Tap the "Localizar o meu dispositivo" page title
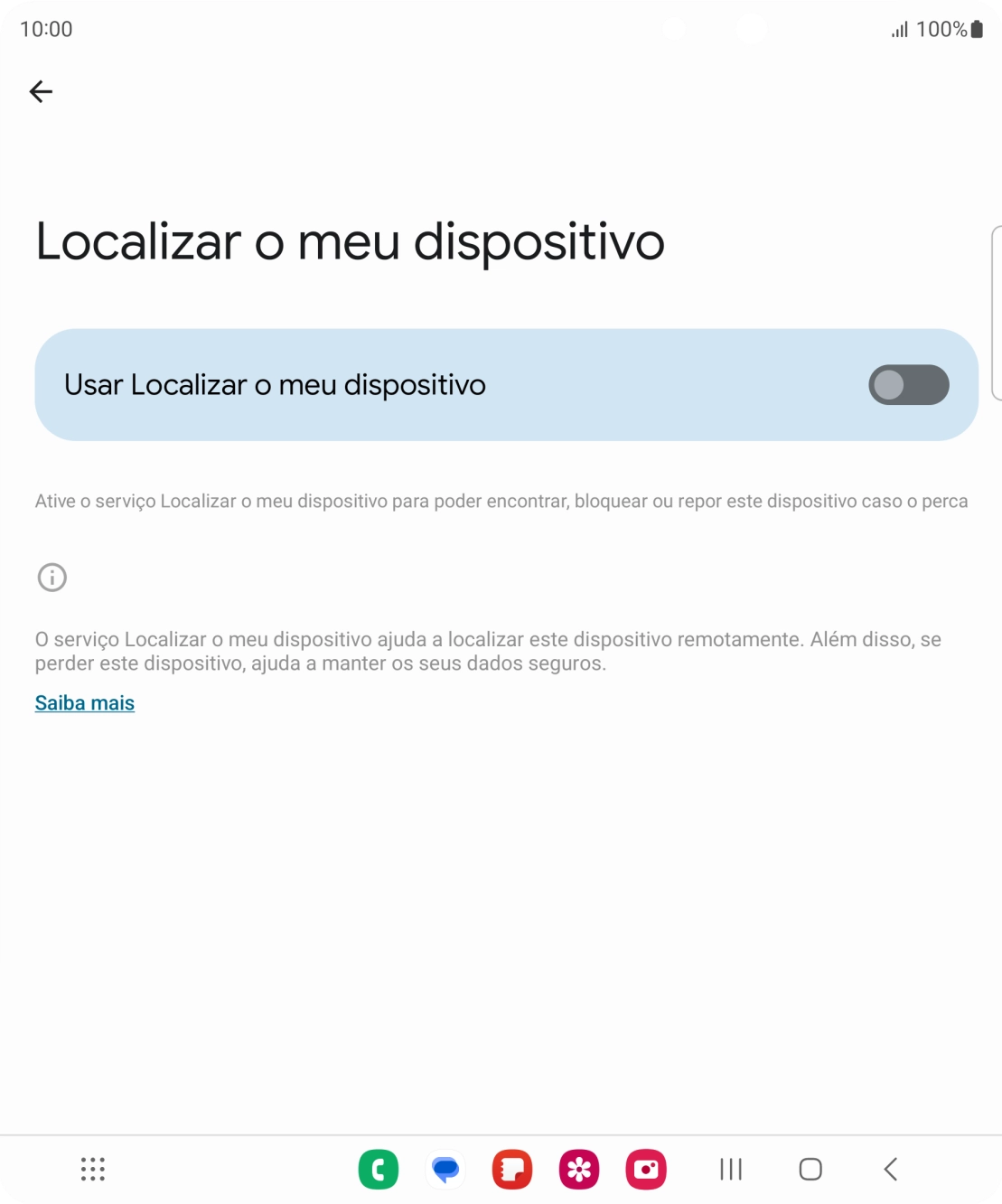This screenshot has height=1204, width=1002. [x=350, y=242]
